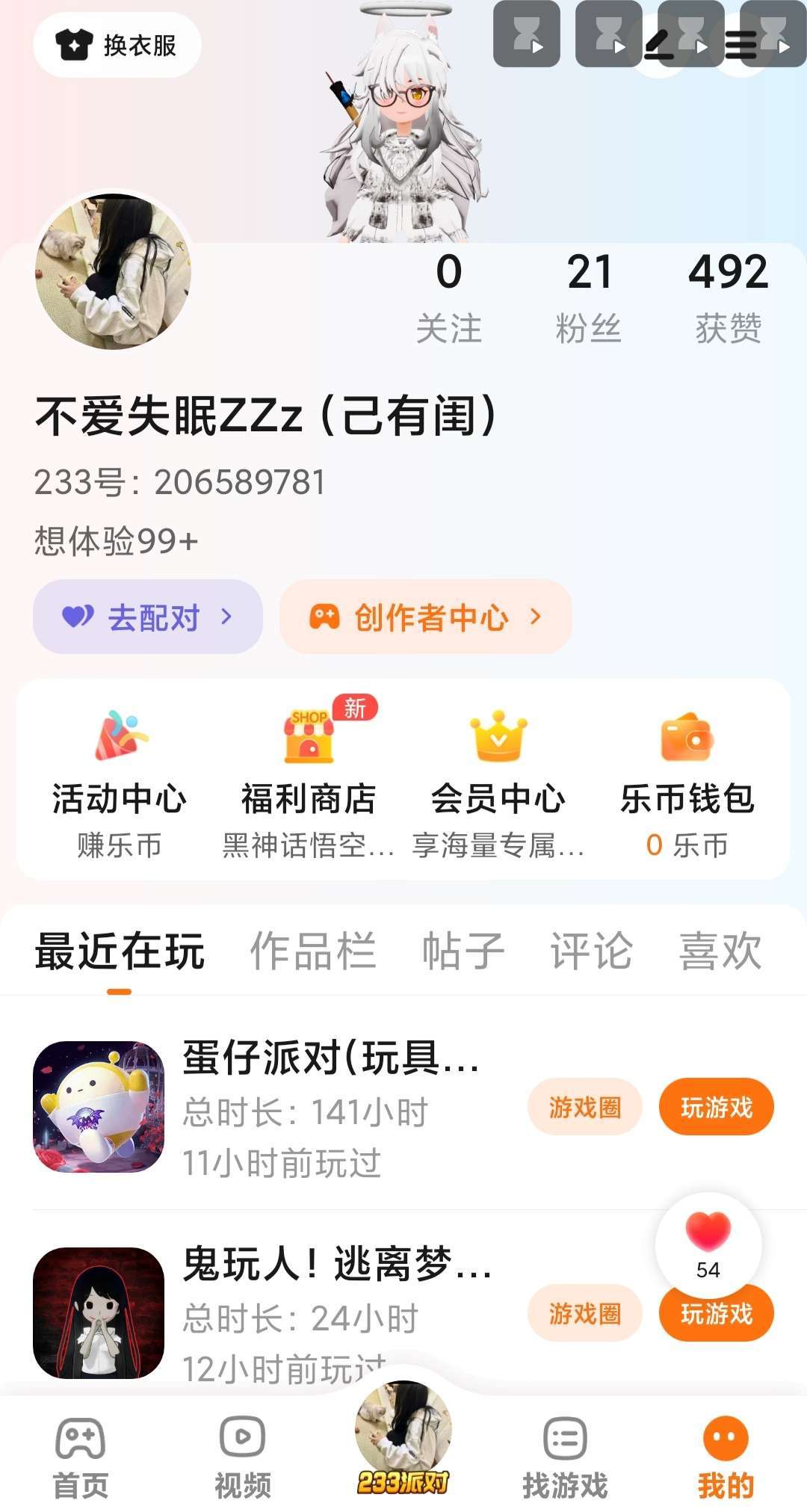Open 会员中心 membership
This screenshot has width=807, height=1512.
498,781
